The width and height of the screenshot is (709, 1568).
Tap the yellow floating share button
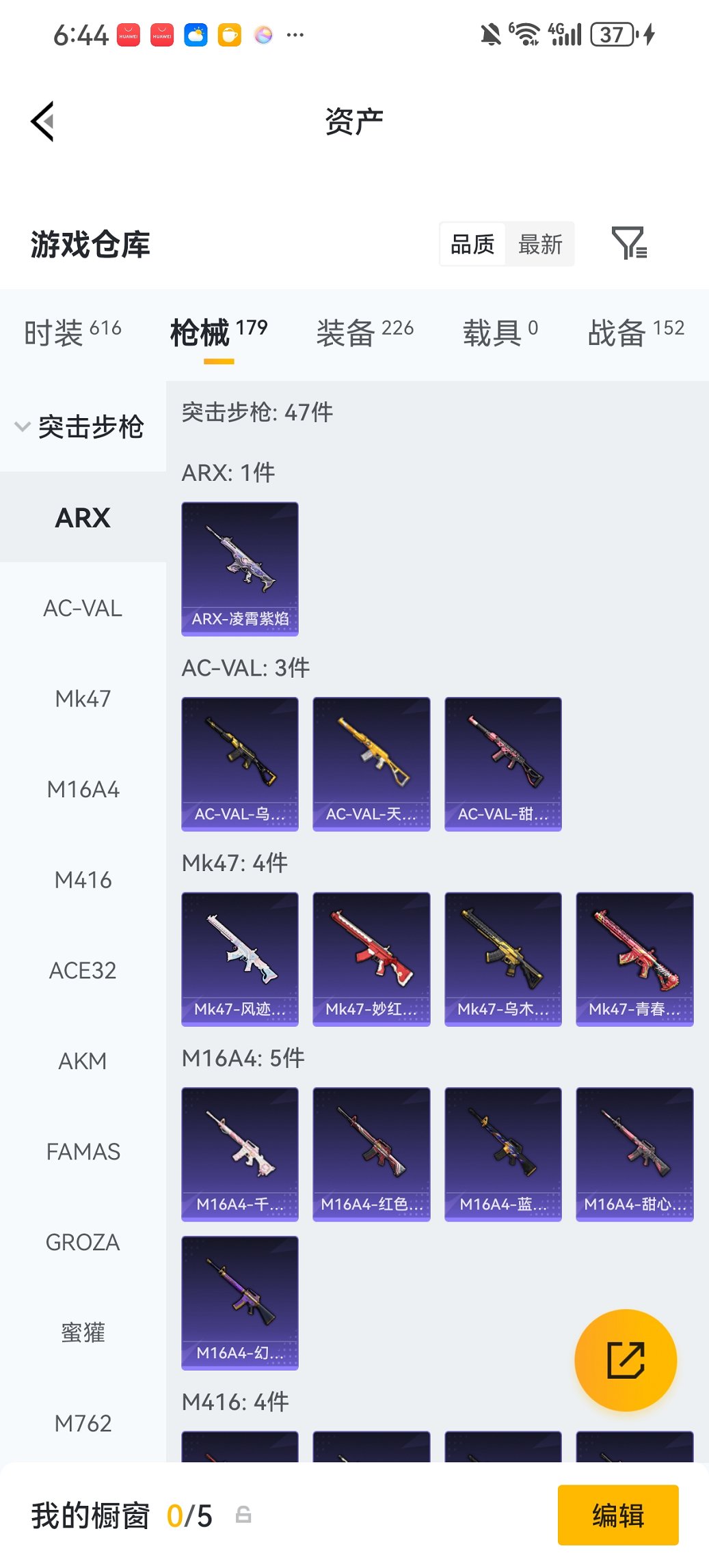[x=626, y=1360]
